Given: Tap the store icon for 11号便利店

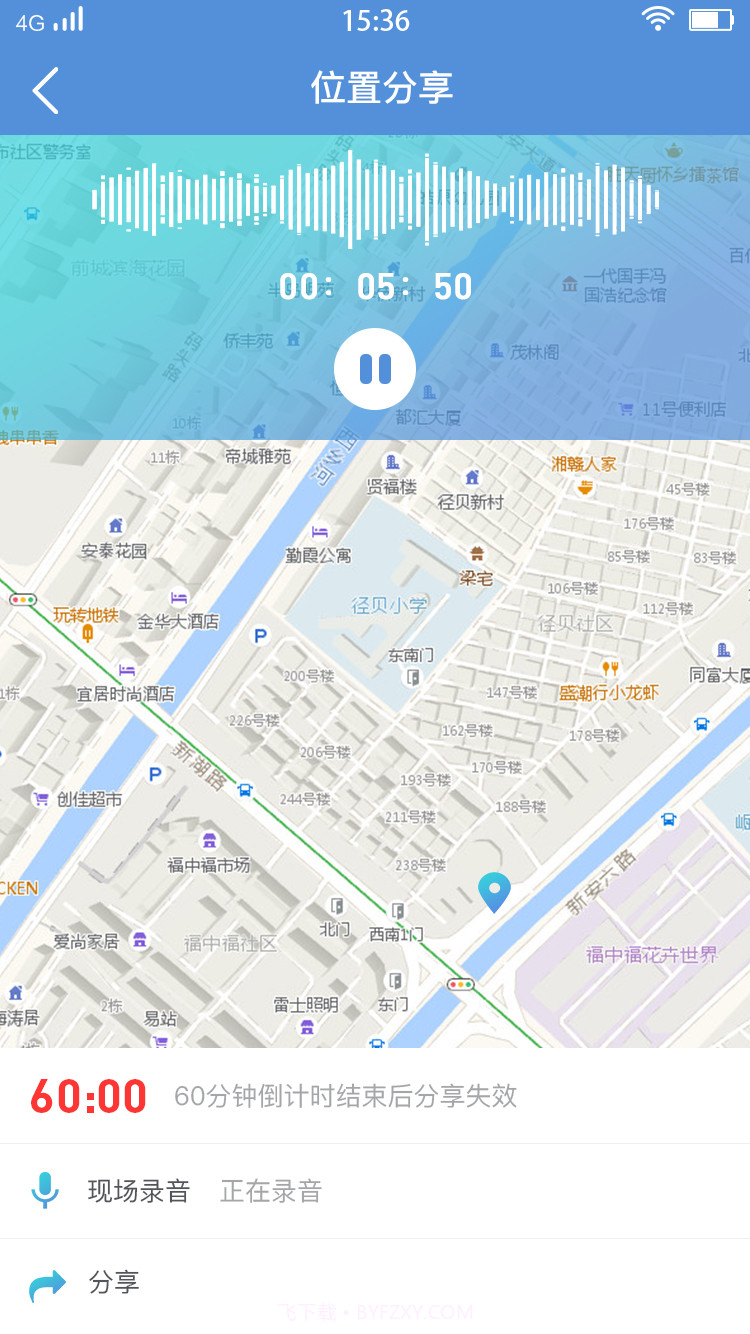Looking at the screenshot, I should click(625, 408).
